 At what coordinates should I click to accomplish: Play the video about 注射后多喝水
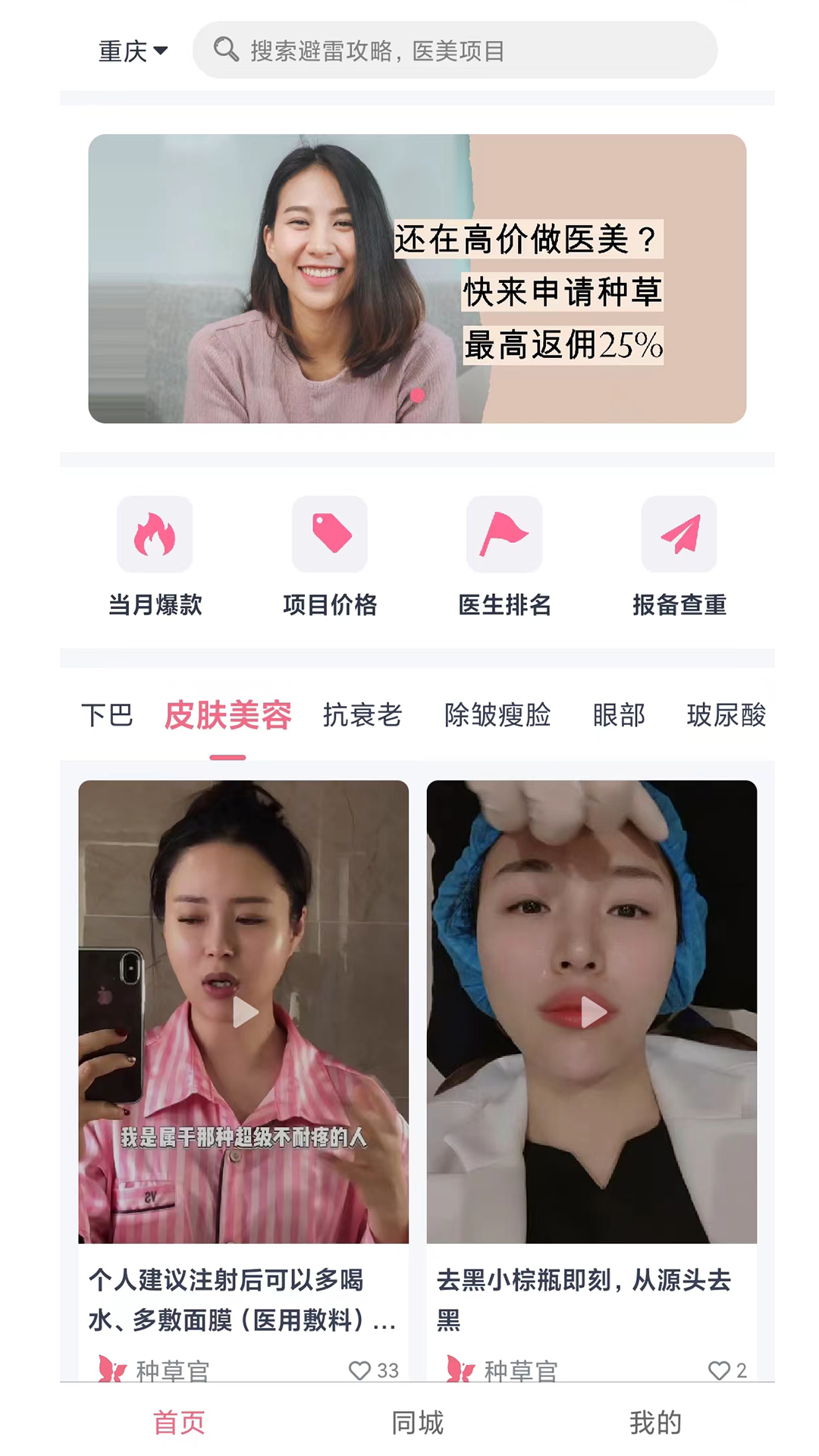244,1012
